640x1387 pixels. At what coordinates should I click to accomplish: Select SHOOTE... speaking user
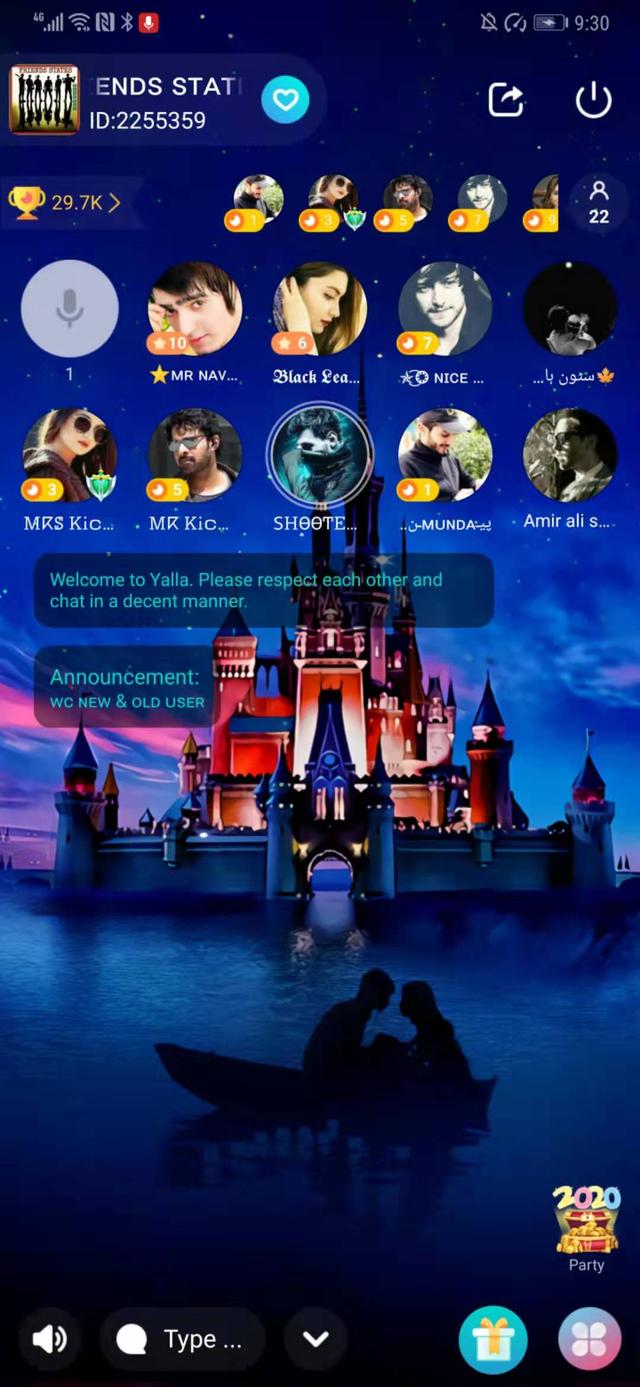[x=320, y=455]
